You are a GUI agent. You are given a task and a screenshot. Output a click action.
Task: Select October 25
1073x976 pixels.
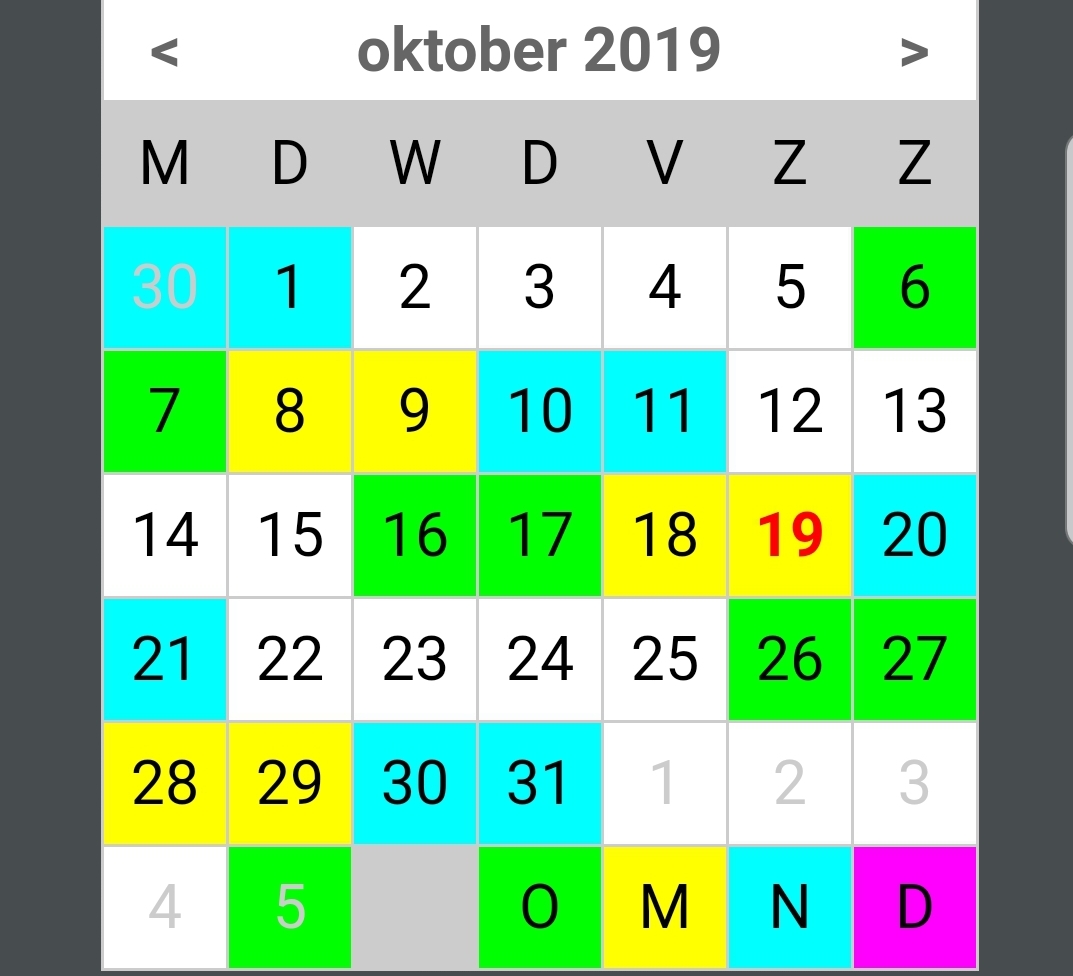[x=664, y=659]
